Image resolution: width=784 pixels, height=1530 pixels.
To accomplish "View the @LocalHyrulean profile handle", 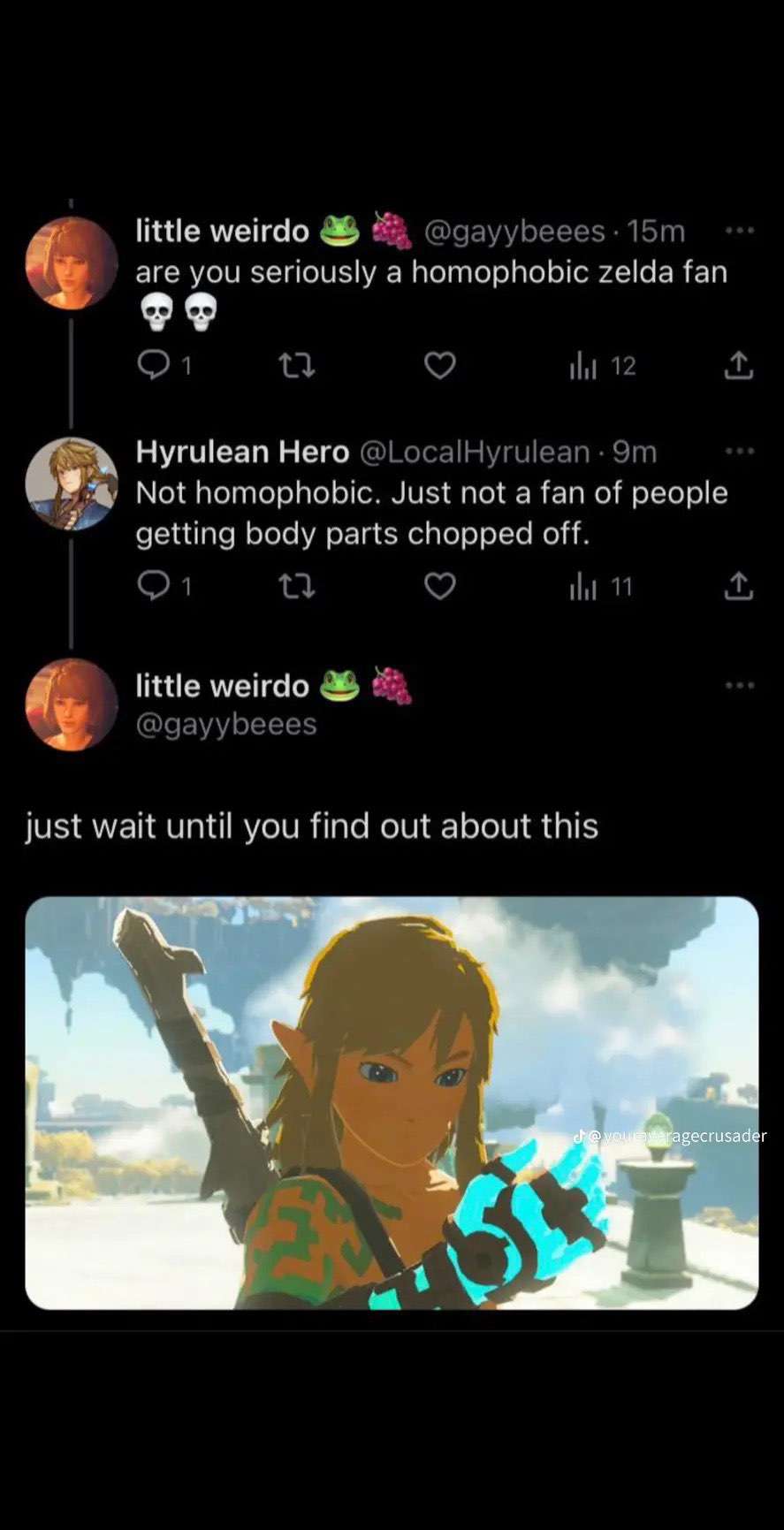I will [x=475, y=453].
